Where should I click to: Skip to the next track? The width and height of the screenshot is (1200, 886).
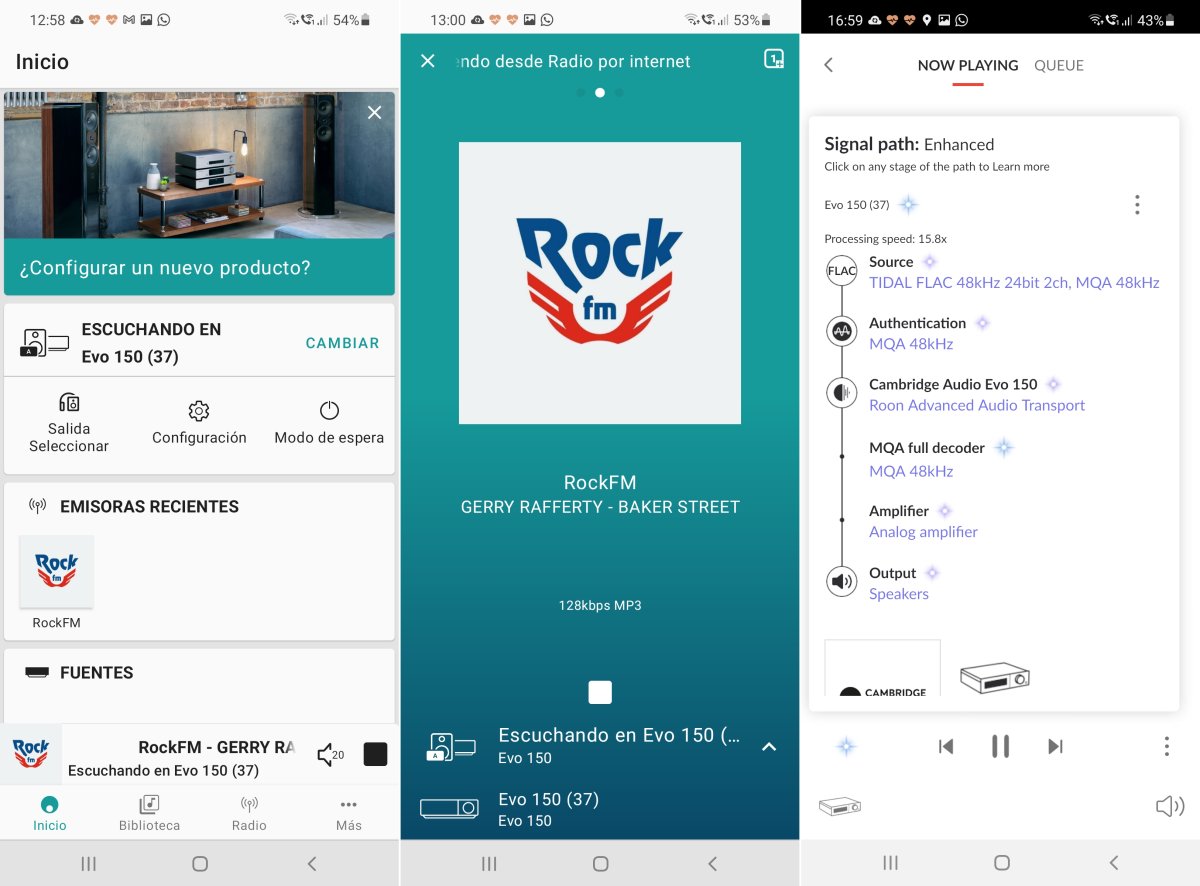point(1055,746)
